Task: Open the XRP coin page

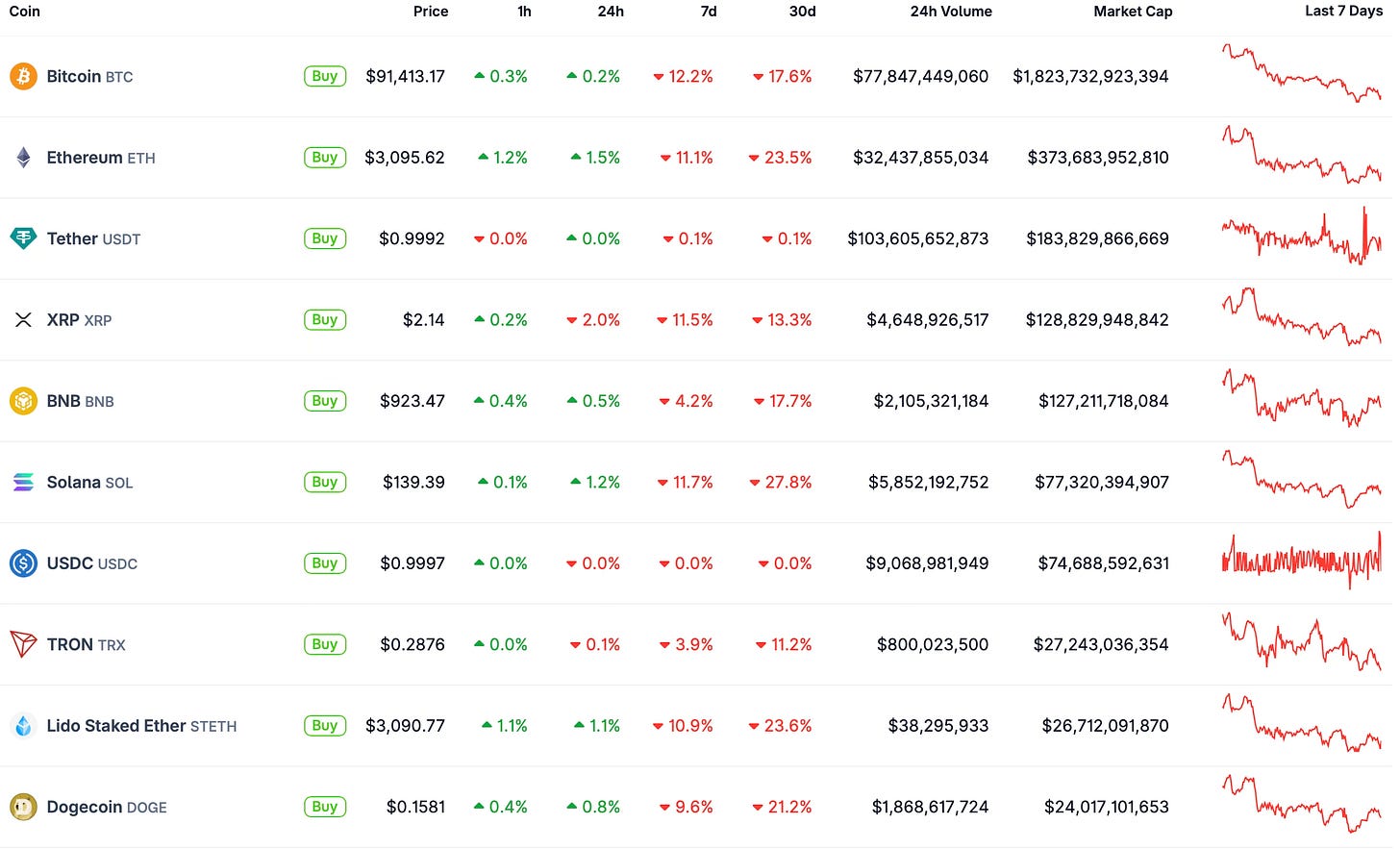Action: coord(79,320)
